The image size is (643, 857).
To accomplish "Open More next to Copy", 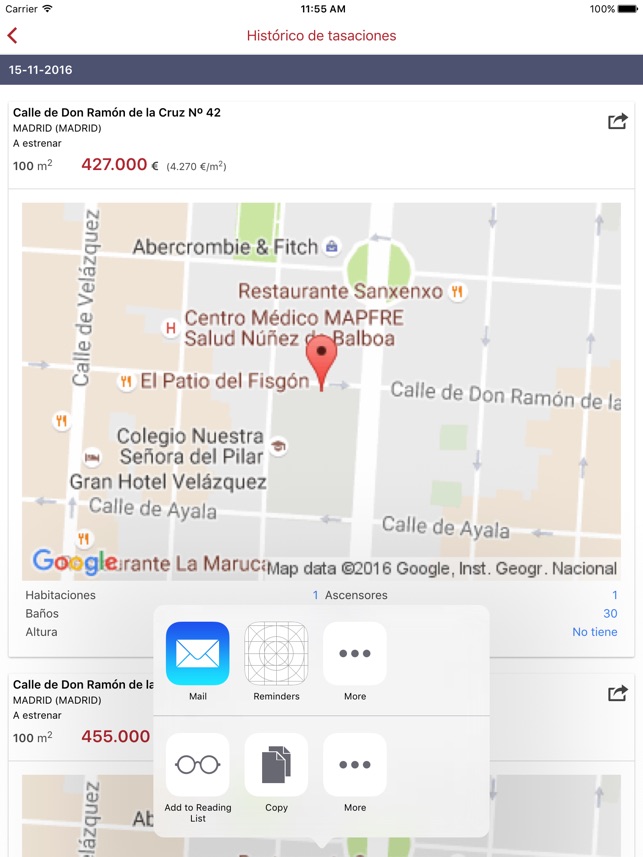I will tap(355, 765).
